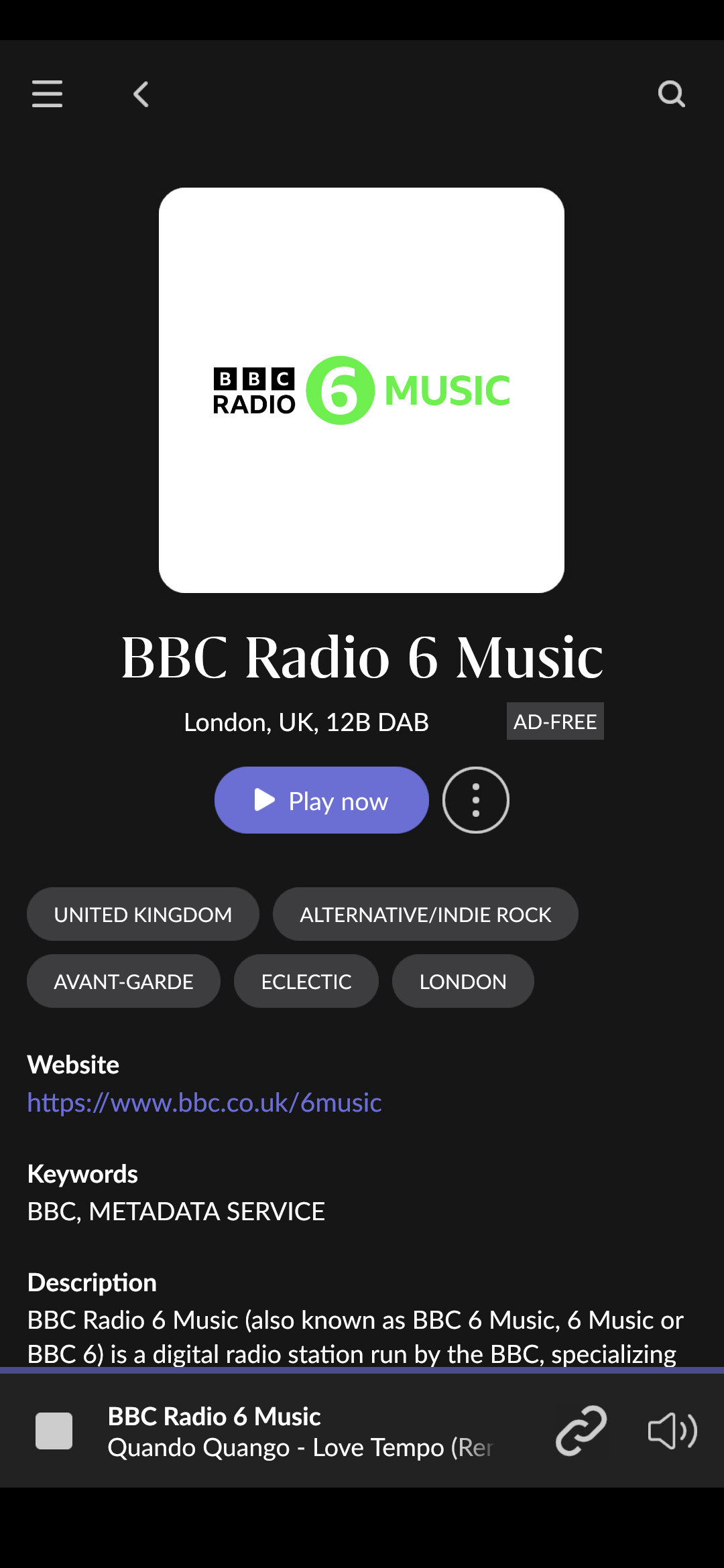The width and height of the screenshot is (724, 1568).
Task: Choose the AVANT-GARDE tag
Action: pyautogui.click(x=123, y=981)
